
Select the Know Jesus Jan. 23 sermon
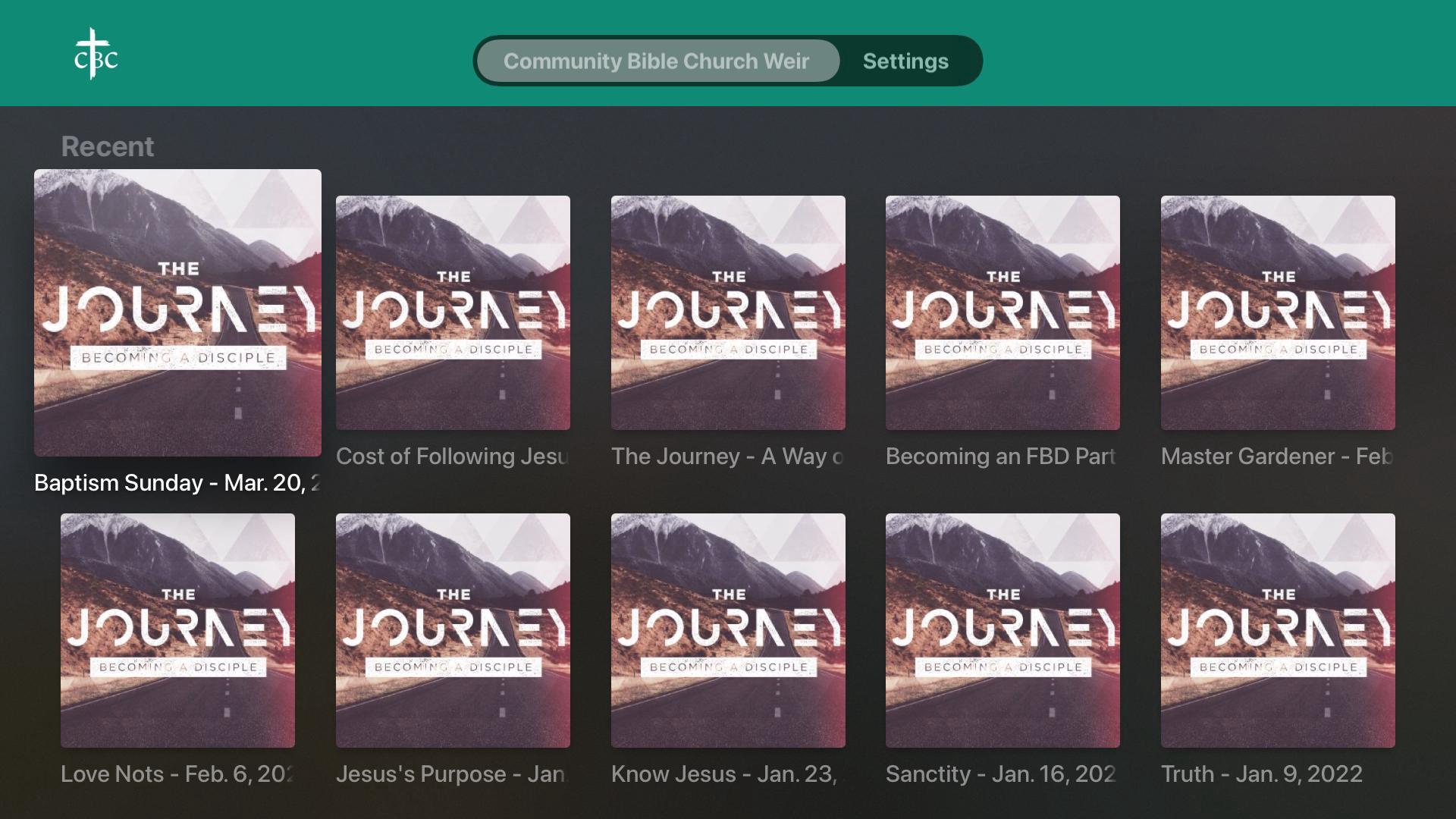tap(728, 630)
